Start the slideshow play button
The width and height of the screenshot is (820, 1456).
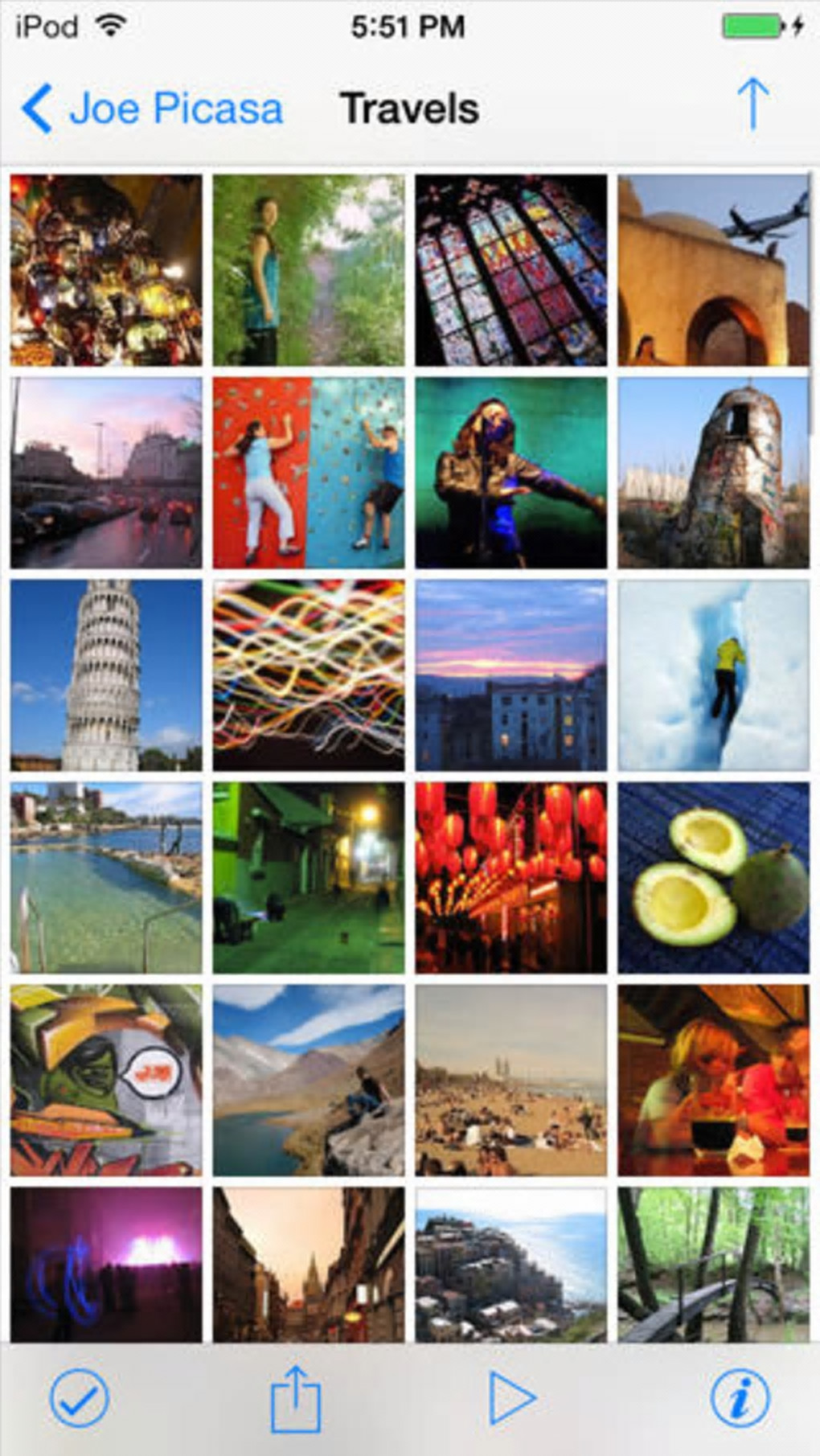tap(511, 1398)
